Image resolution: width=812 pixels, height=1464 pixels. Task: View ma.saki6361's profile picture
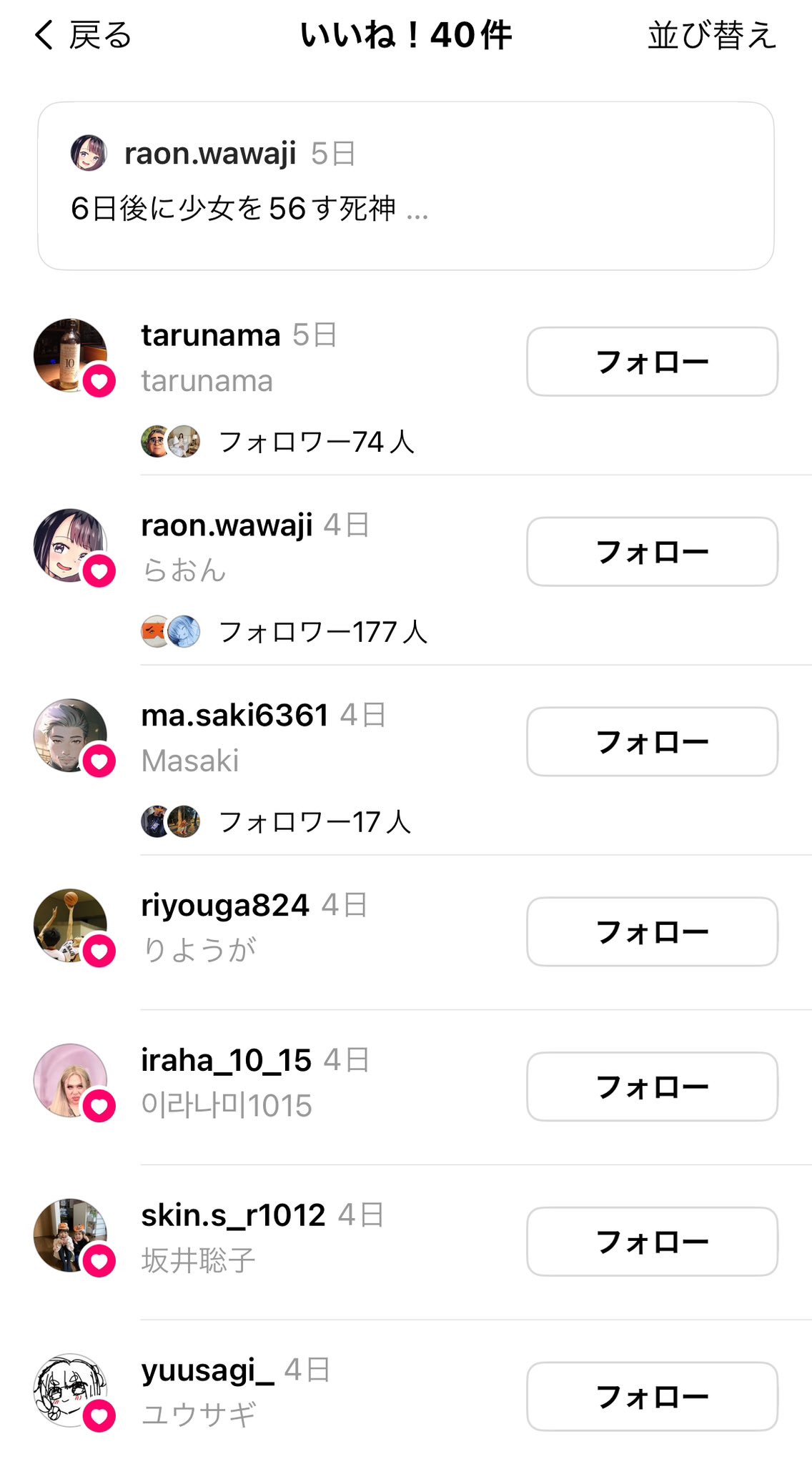click(70, 735)
